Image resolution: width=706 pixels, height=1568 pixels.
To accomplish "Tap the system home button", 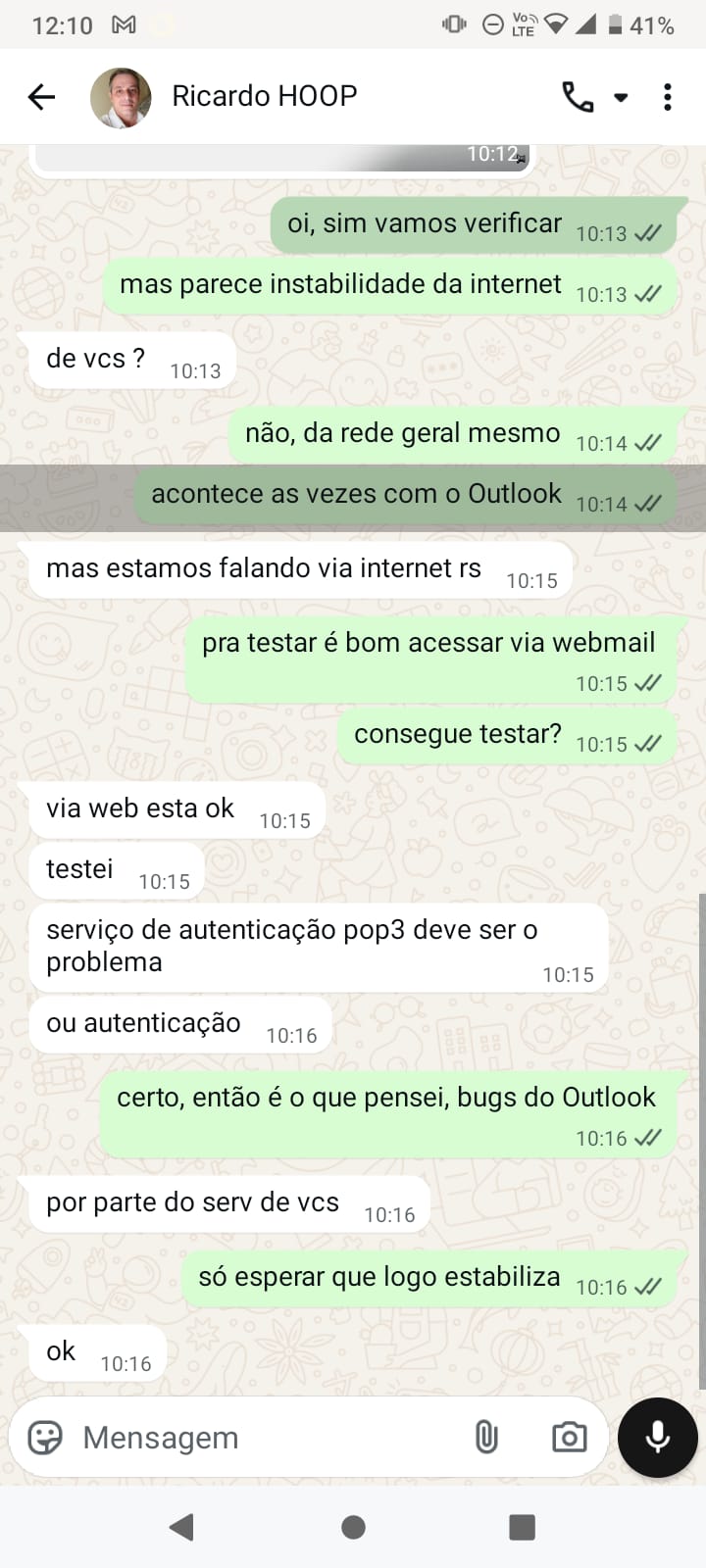I will click(x=353, y=1527).
